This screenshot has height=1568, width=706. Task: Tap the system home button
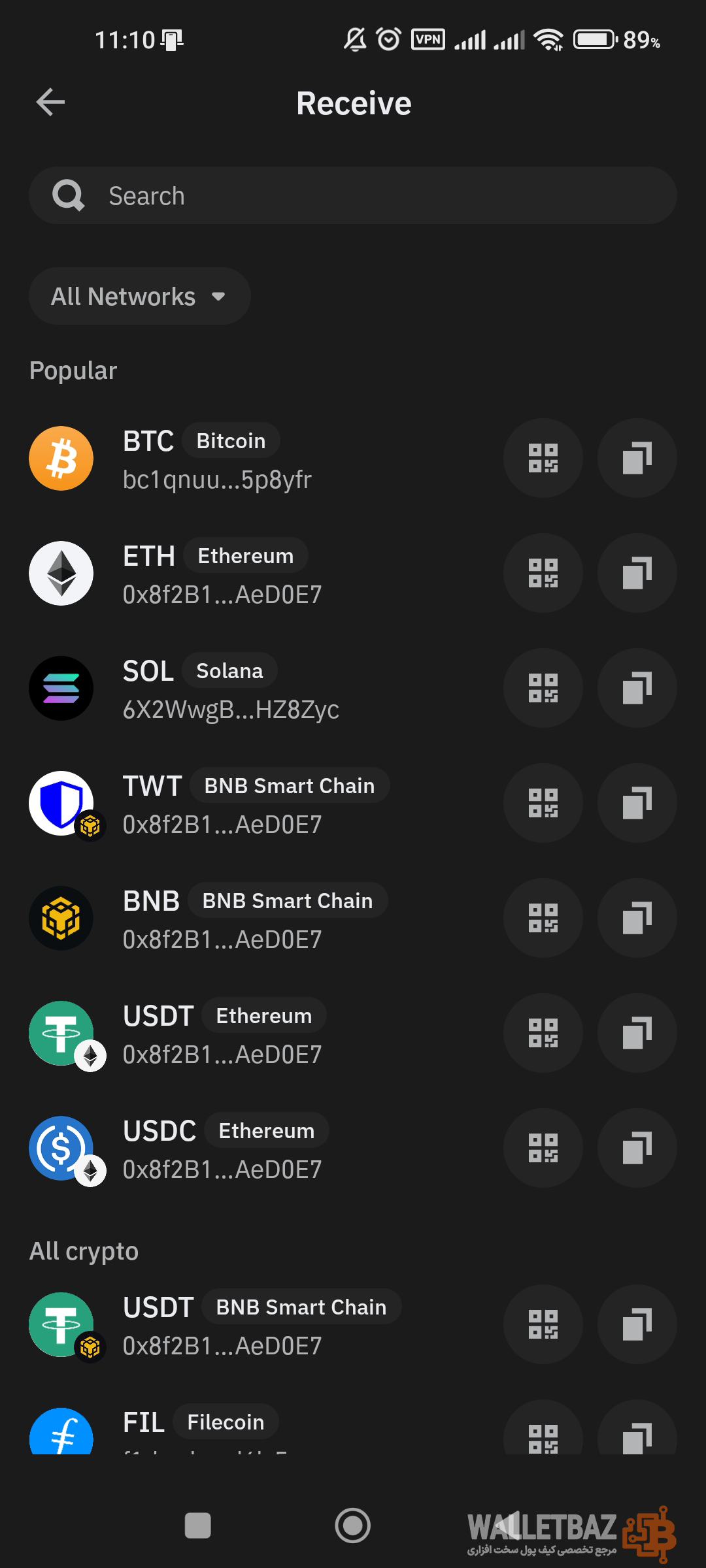pyautogui.click(x=353, y=1526)
